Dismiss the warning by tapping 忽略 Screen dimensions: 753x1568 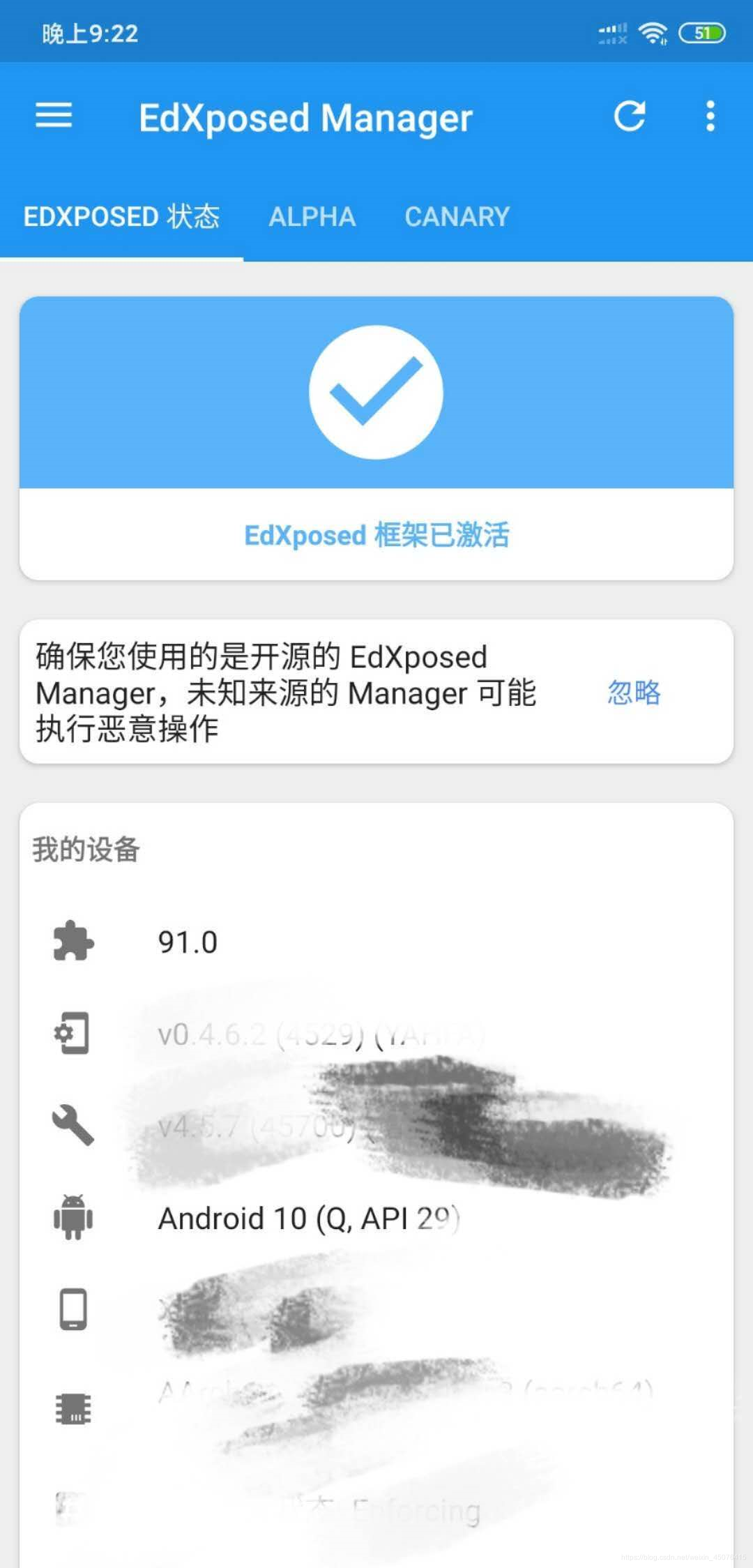click(x=633, y=693)
